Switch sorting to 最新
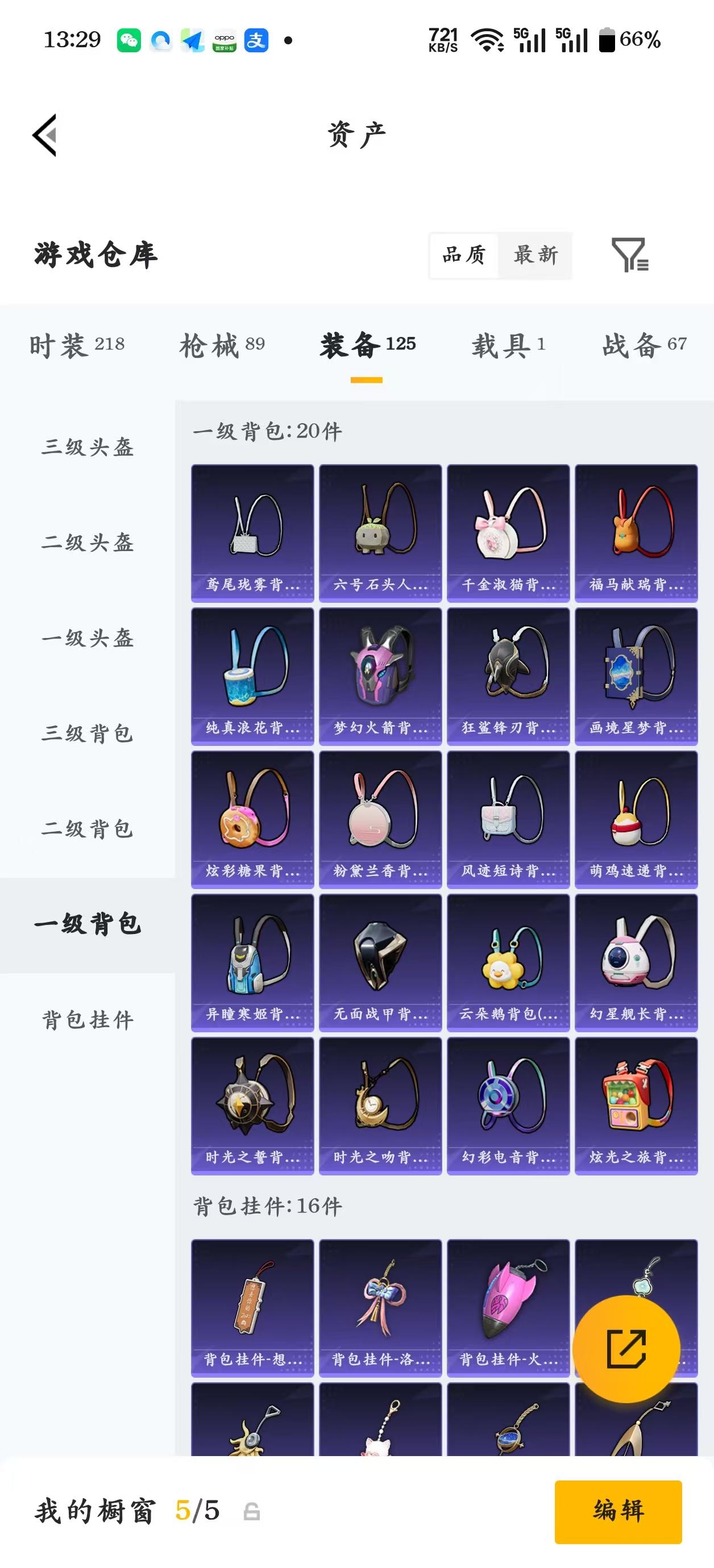This screenshot has width=714, height=1568. click(535, 256)
